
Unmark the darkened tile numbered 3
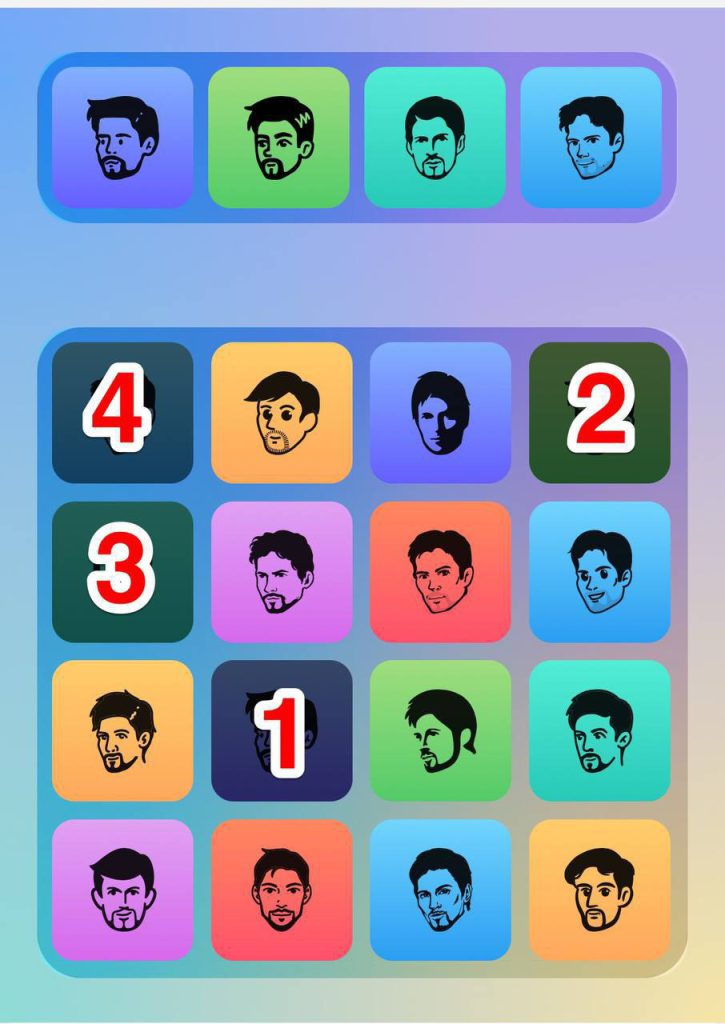122,571
